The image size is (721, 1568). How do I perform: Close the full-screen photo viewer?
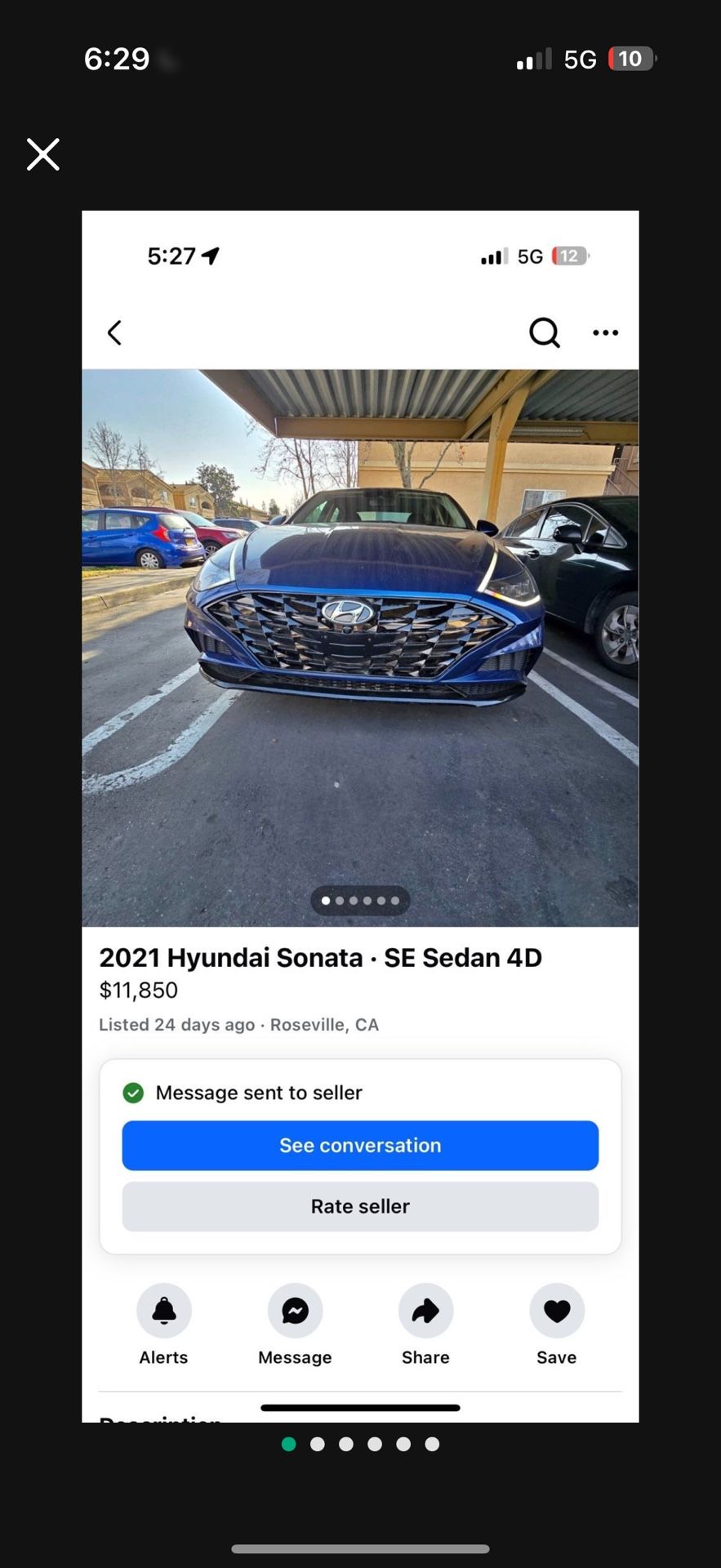tap(43, 154)
